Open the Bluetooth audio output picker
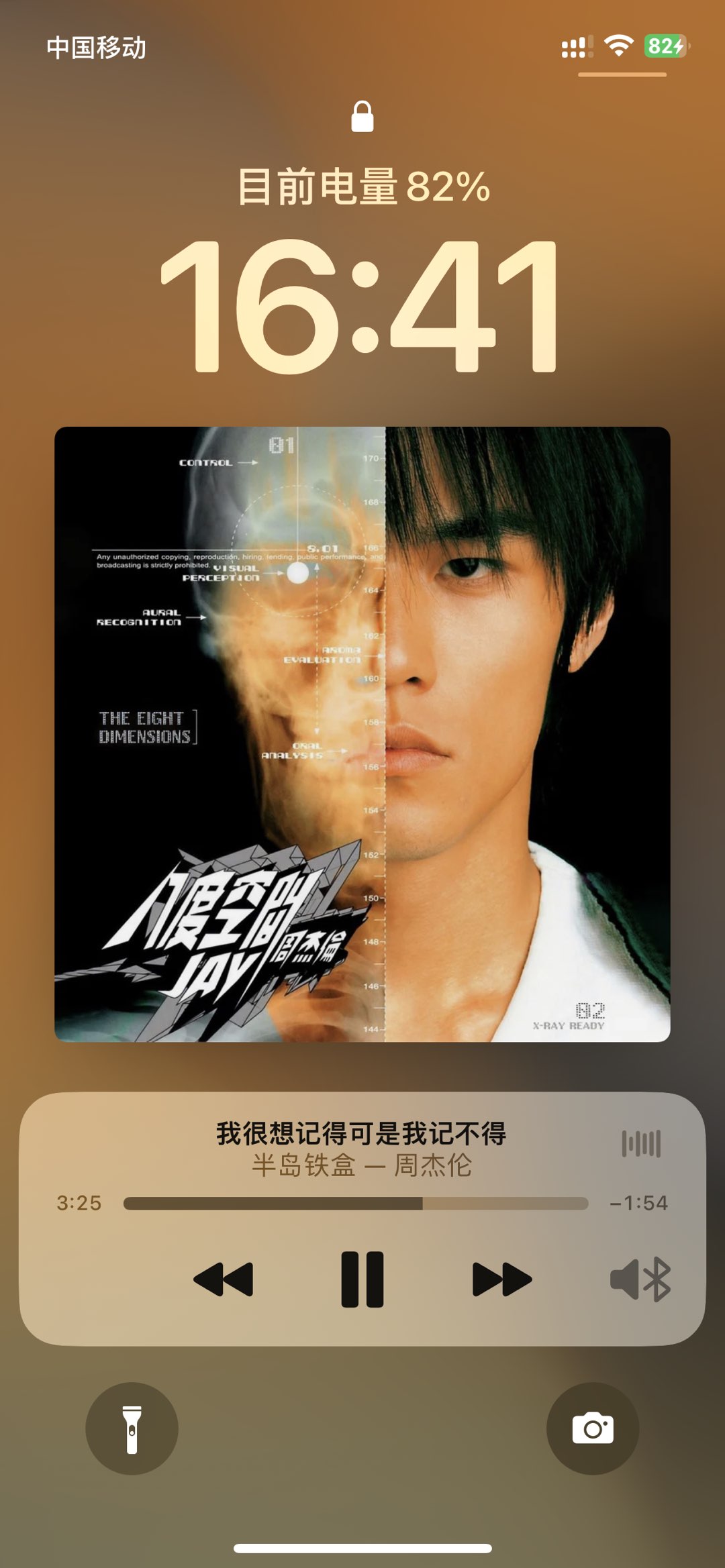The height and width of the screenshot is (1568, 725). click(640, 1279)
